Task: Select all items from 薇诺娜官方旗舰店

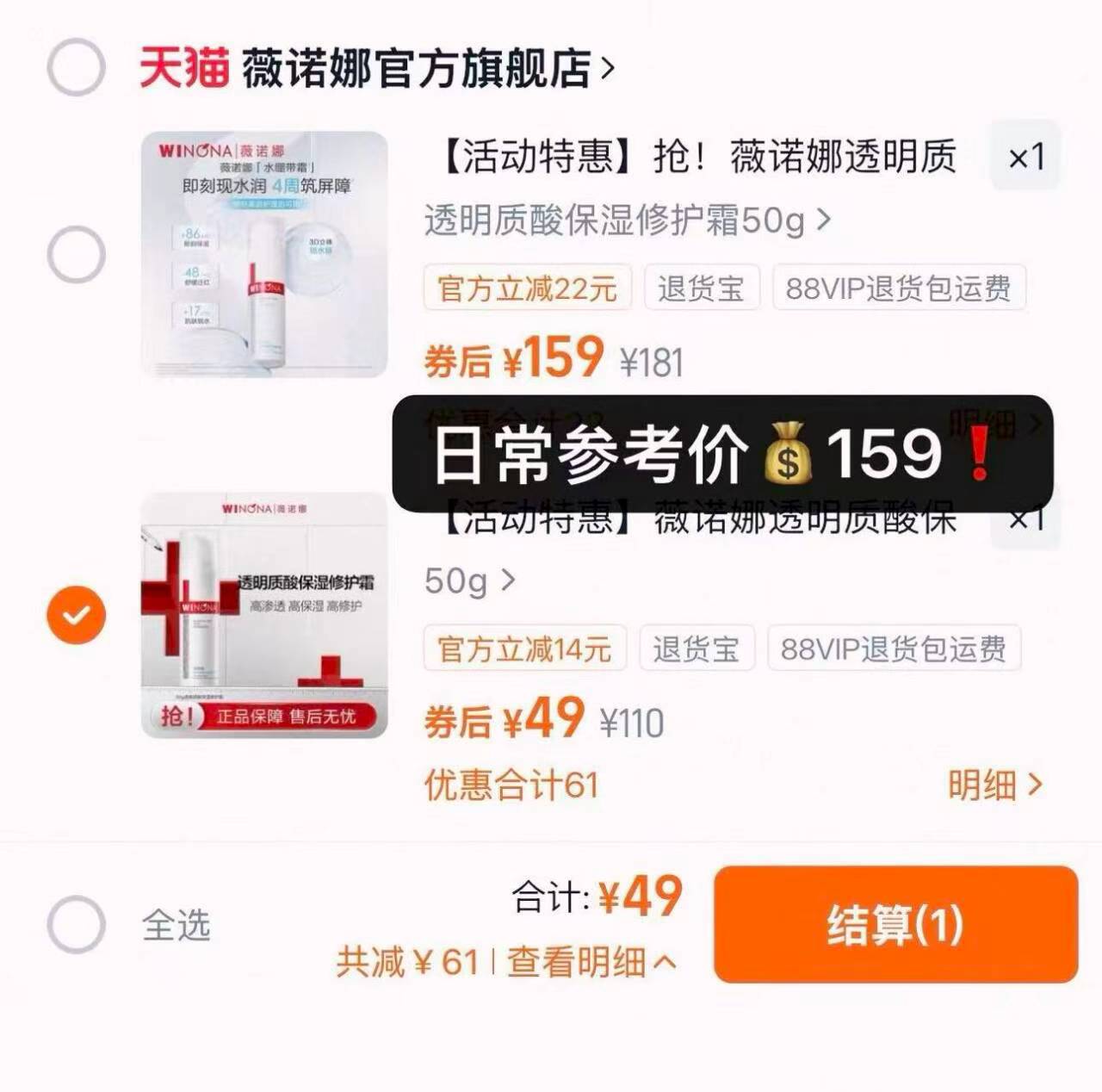Action: click(x=76, y=67)
